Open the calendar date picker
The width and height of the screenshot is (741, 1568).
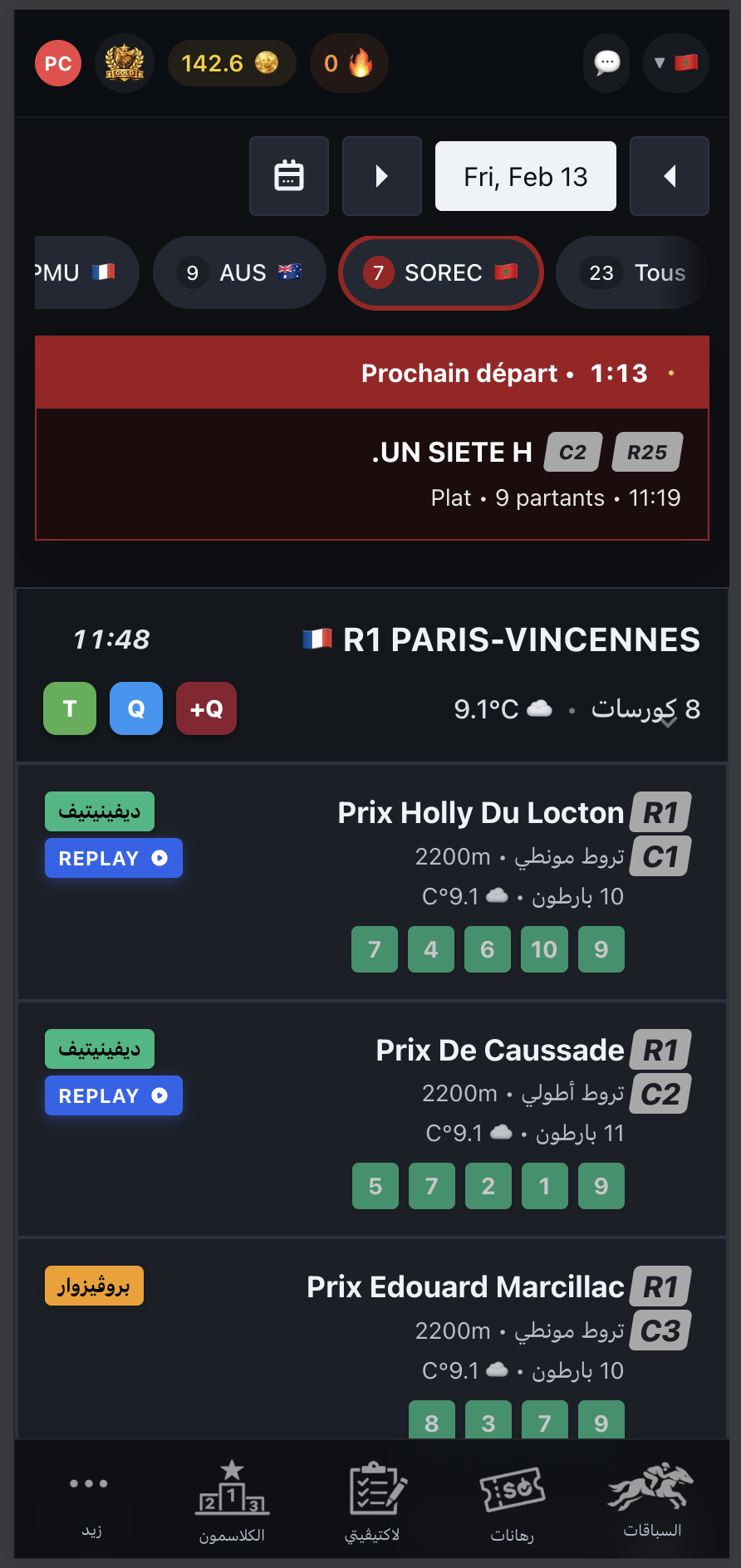[x=289, y=176]
